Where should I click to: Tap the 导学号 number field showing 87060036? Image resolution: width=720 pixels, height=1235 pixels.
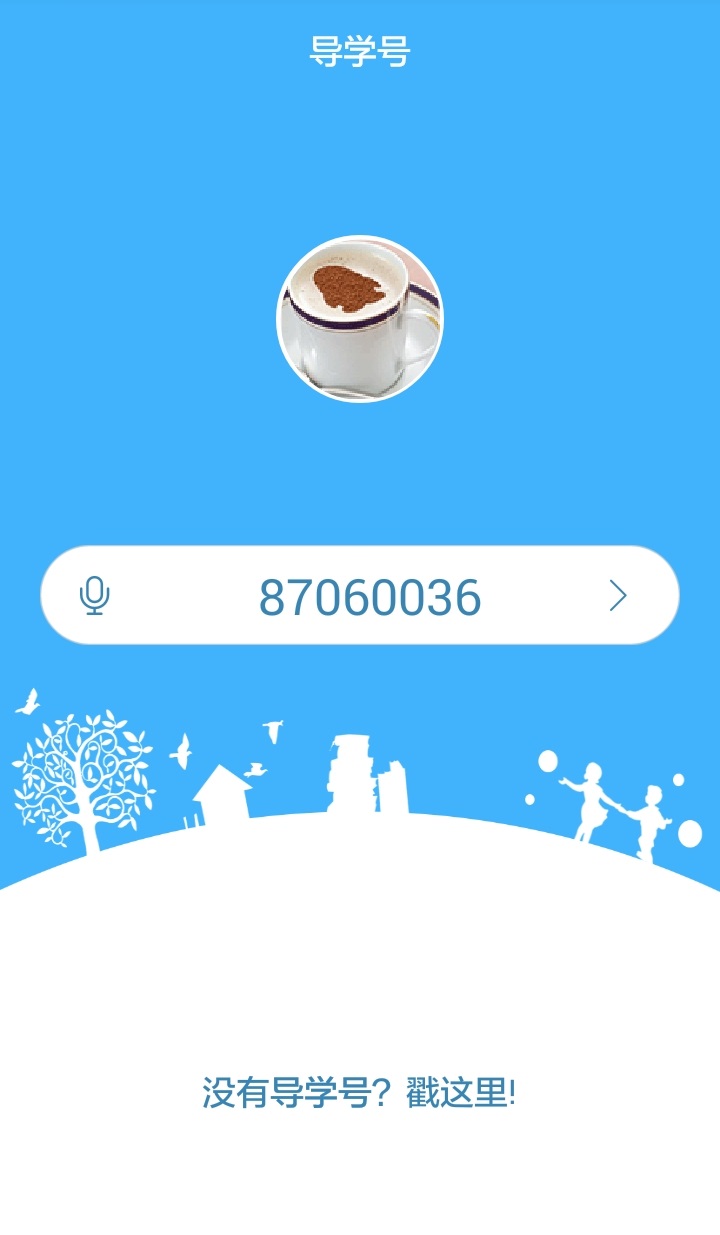pos(370,597)
